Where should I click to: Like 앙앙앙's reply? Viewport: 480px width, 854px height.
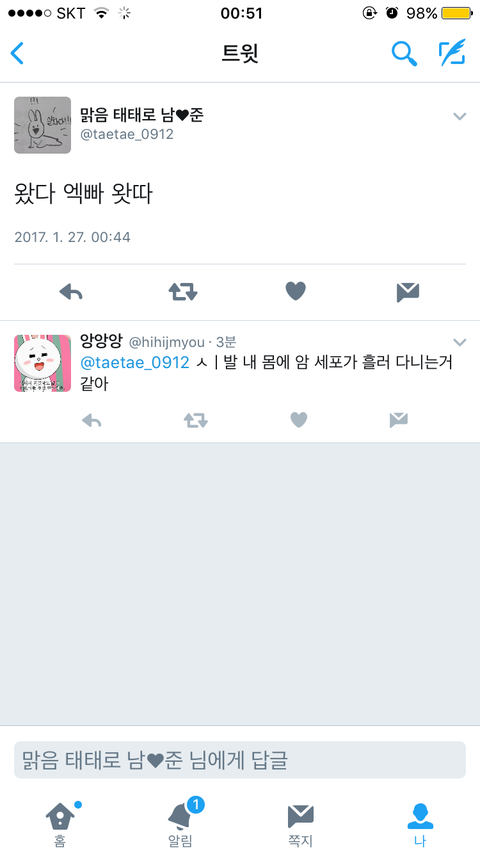(x=299, y=419)
